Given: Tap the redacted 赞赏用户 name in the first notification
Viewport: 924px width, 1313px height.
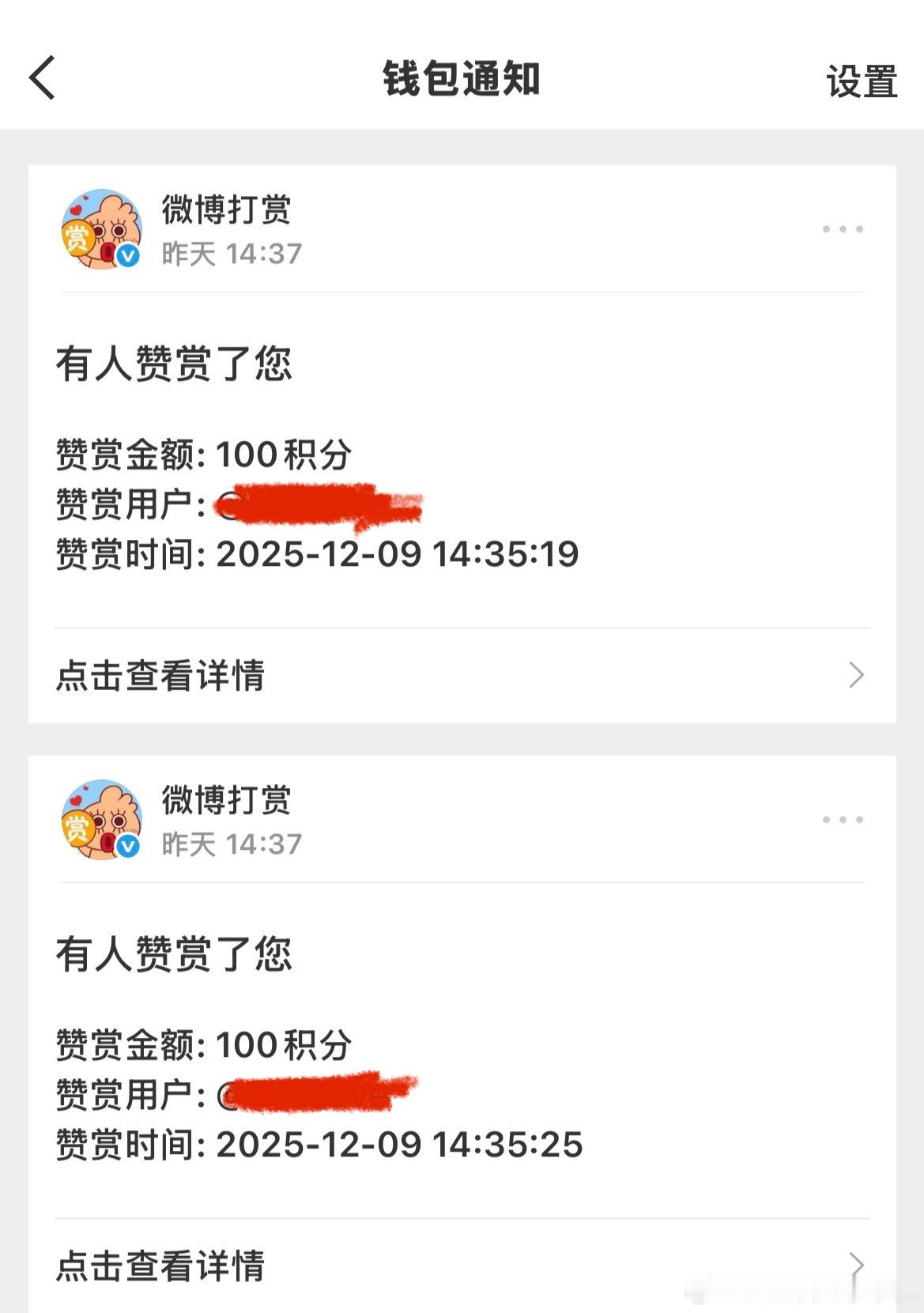Looking at the screenshot, I should (316, 503).
